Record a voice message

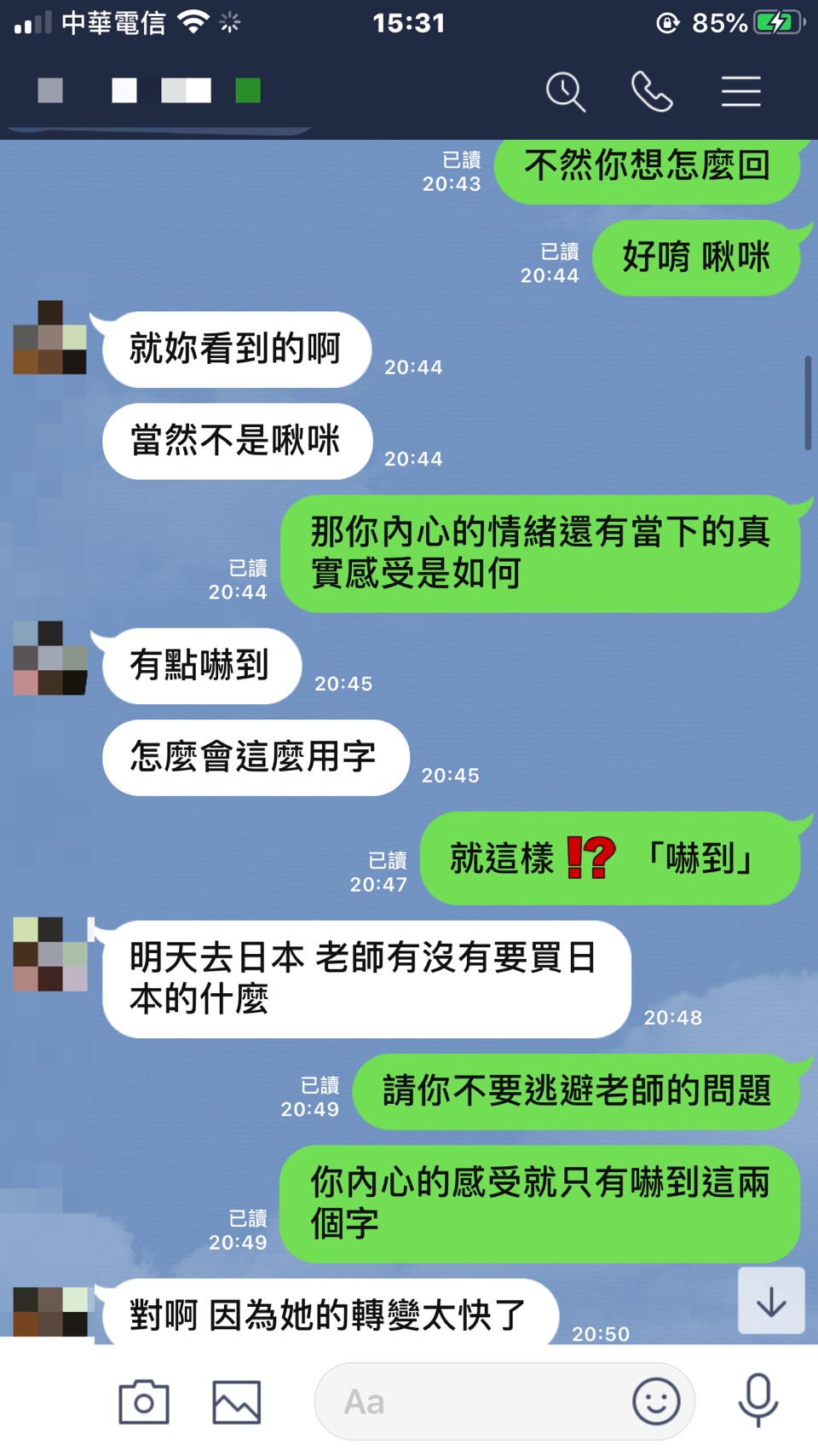click(x=758, y=1400)
